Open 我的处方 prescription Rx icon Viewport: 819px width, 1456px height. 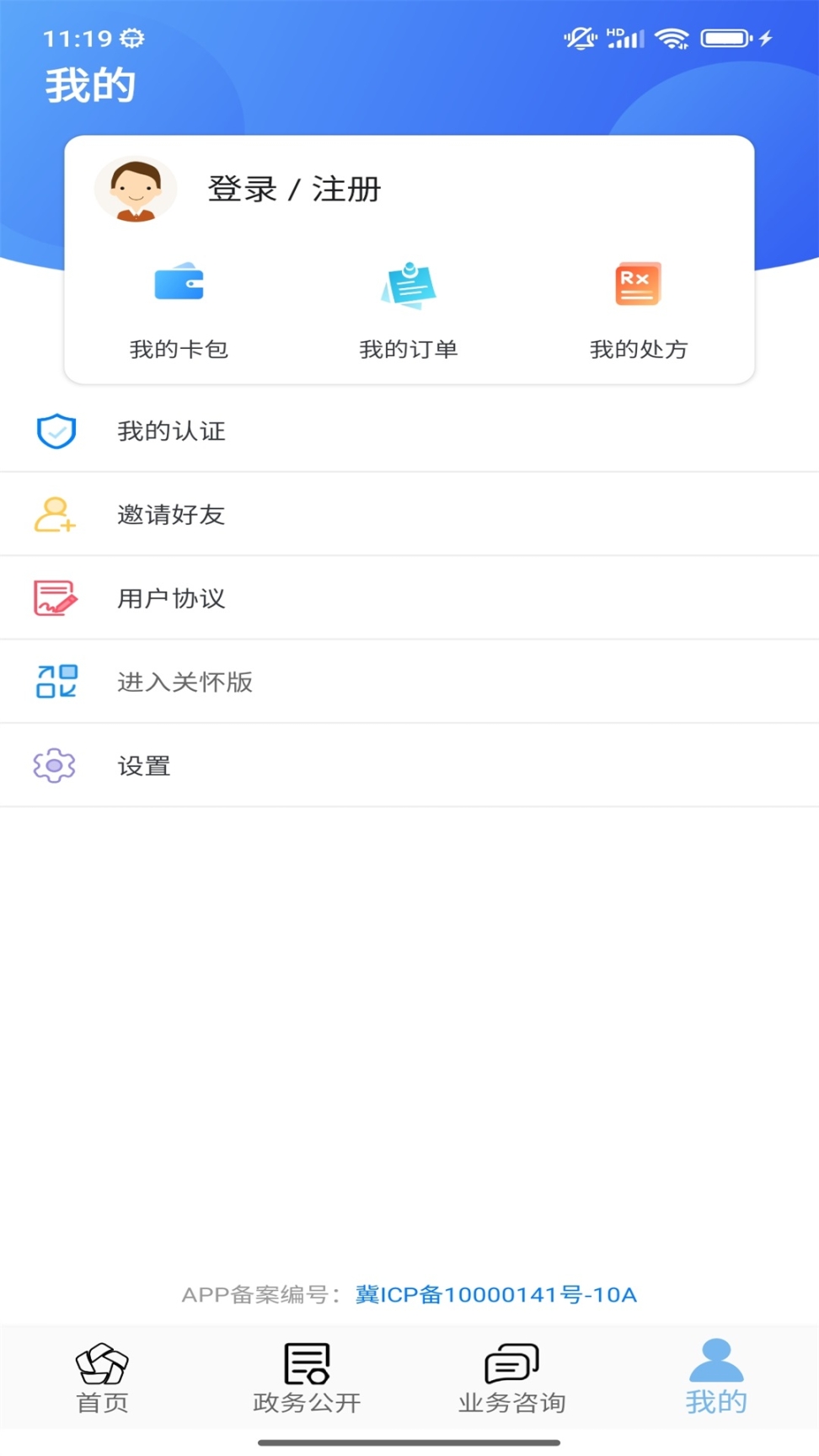(x=638, y=283)
